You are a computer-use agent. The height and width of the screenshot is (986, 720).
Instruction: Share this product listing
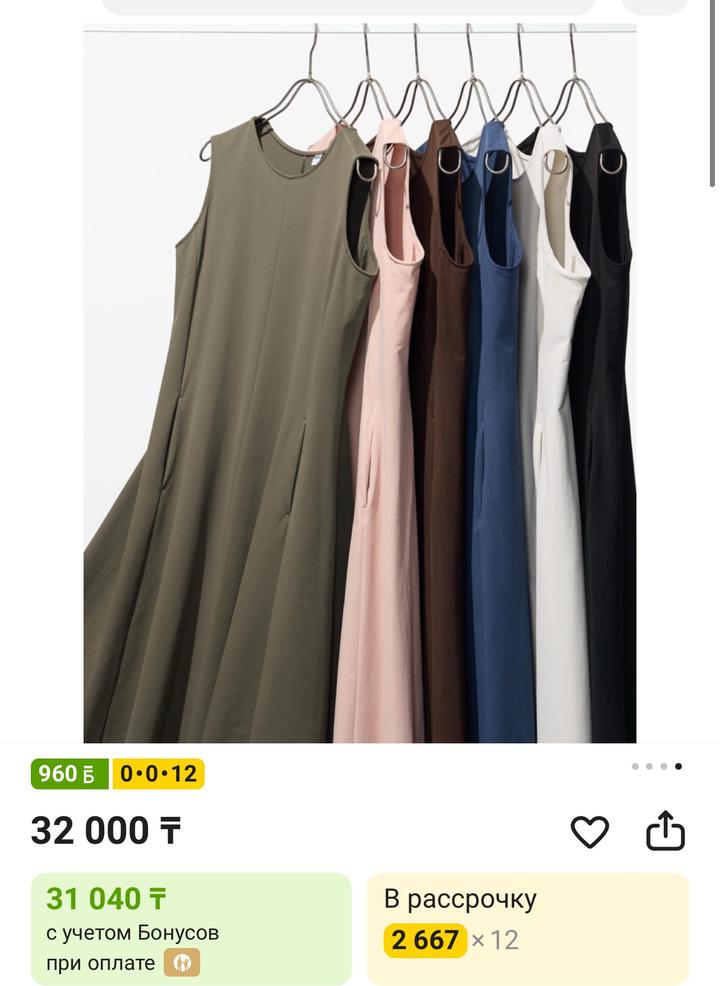(665, 831)
